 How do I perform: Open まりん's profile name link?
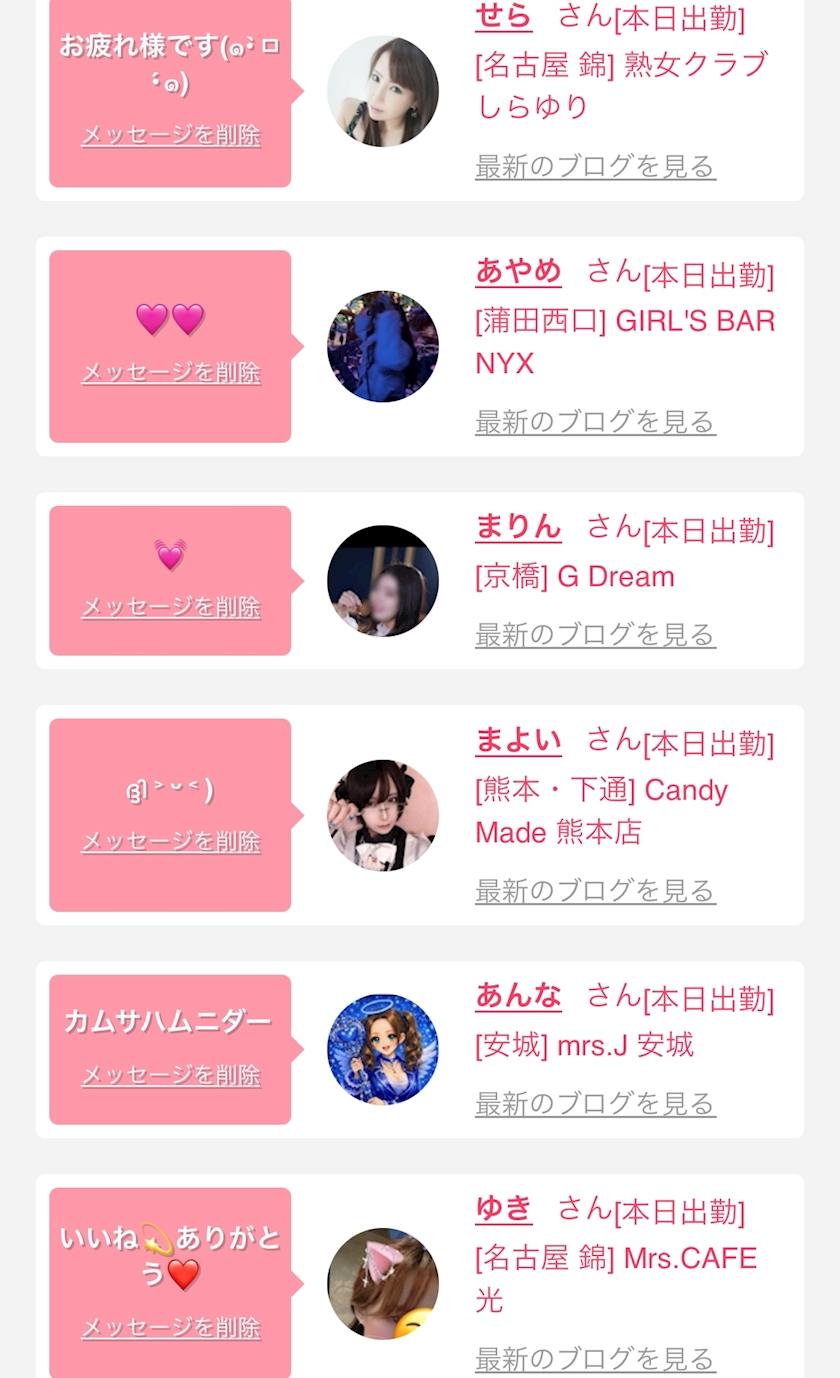[518, 527]
